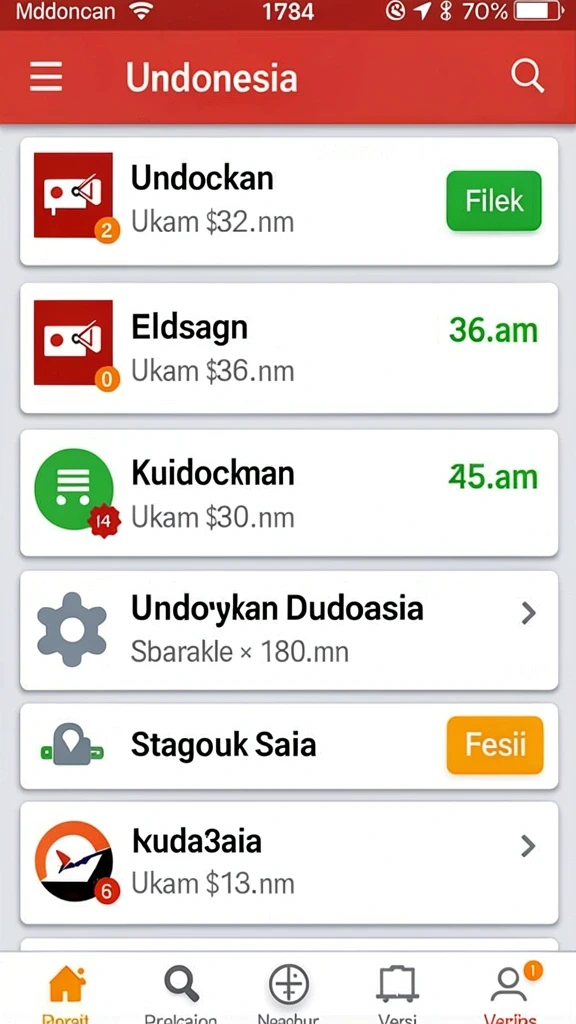Viewport: 576px width, 1024px height.
Task: Open the Undockan card
Action: pos(289,201)
